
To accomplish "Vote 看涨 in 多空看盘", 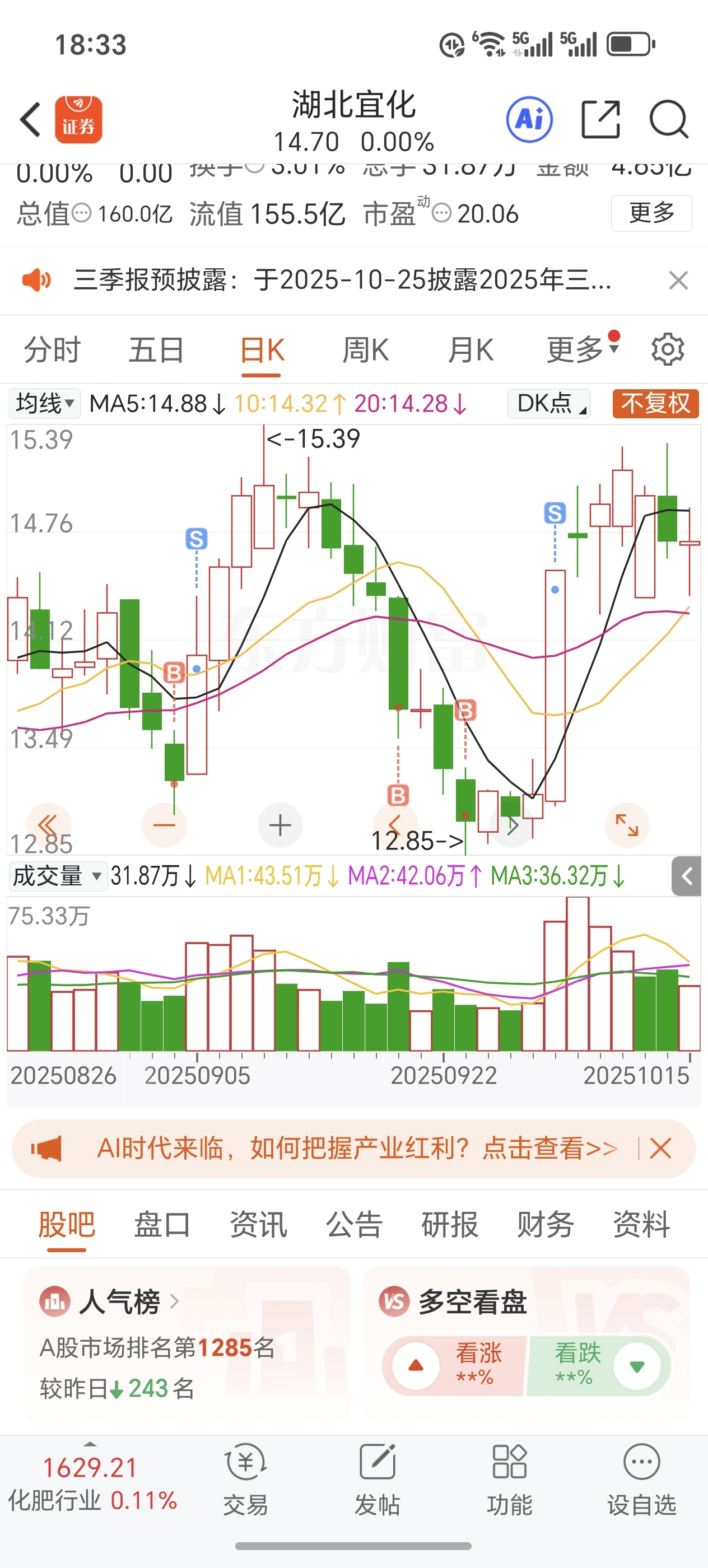I will tap(454, 1366).
